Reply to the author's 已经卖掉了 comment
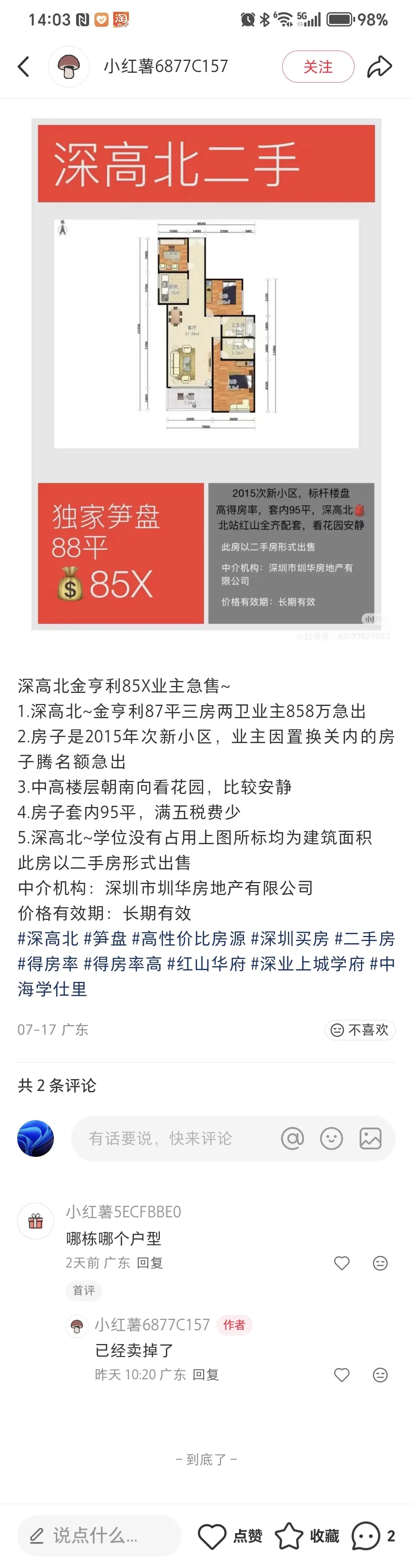Viewport: 413px width, 1568px height. click(x=206, y=1374)
